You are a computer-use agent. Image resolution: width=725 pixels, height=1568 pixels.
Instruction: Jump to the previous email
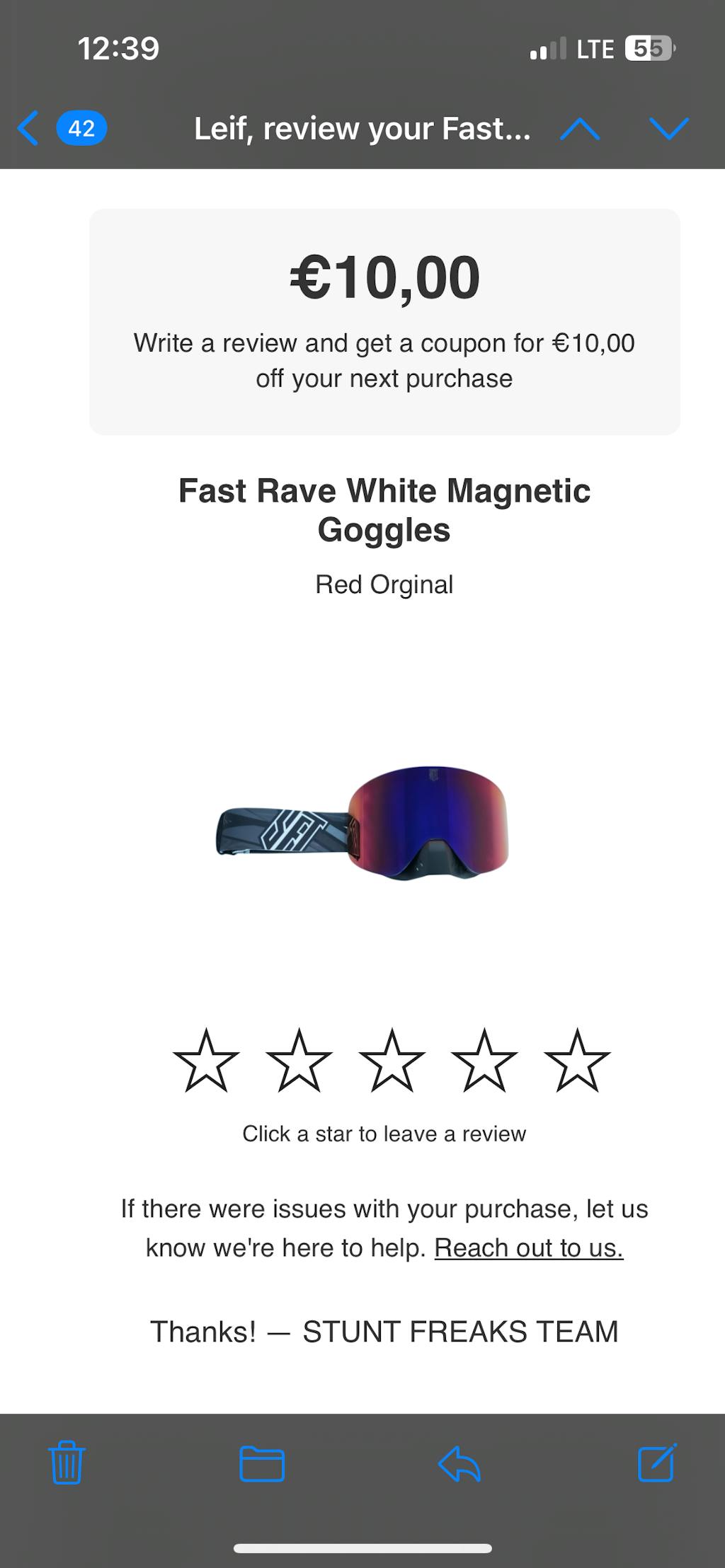pos(580,129)
